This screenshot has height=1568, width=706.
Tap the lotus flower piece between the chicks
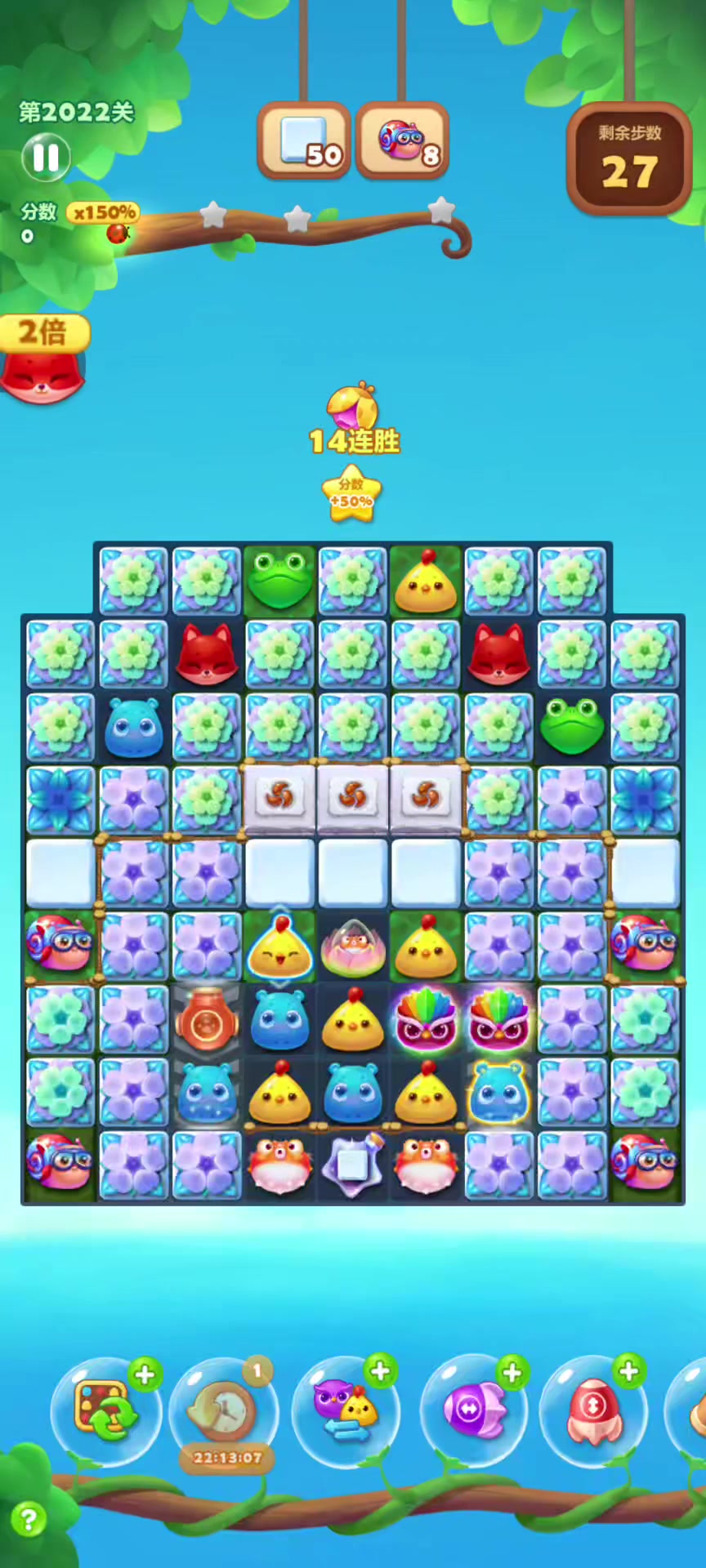[x=353, y=947]
